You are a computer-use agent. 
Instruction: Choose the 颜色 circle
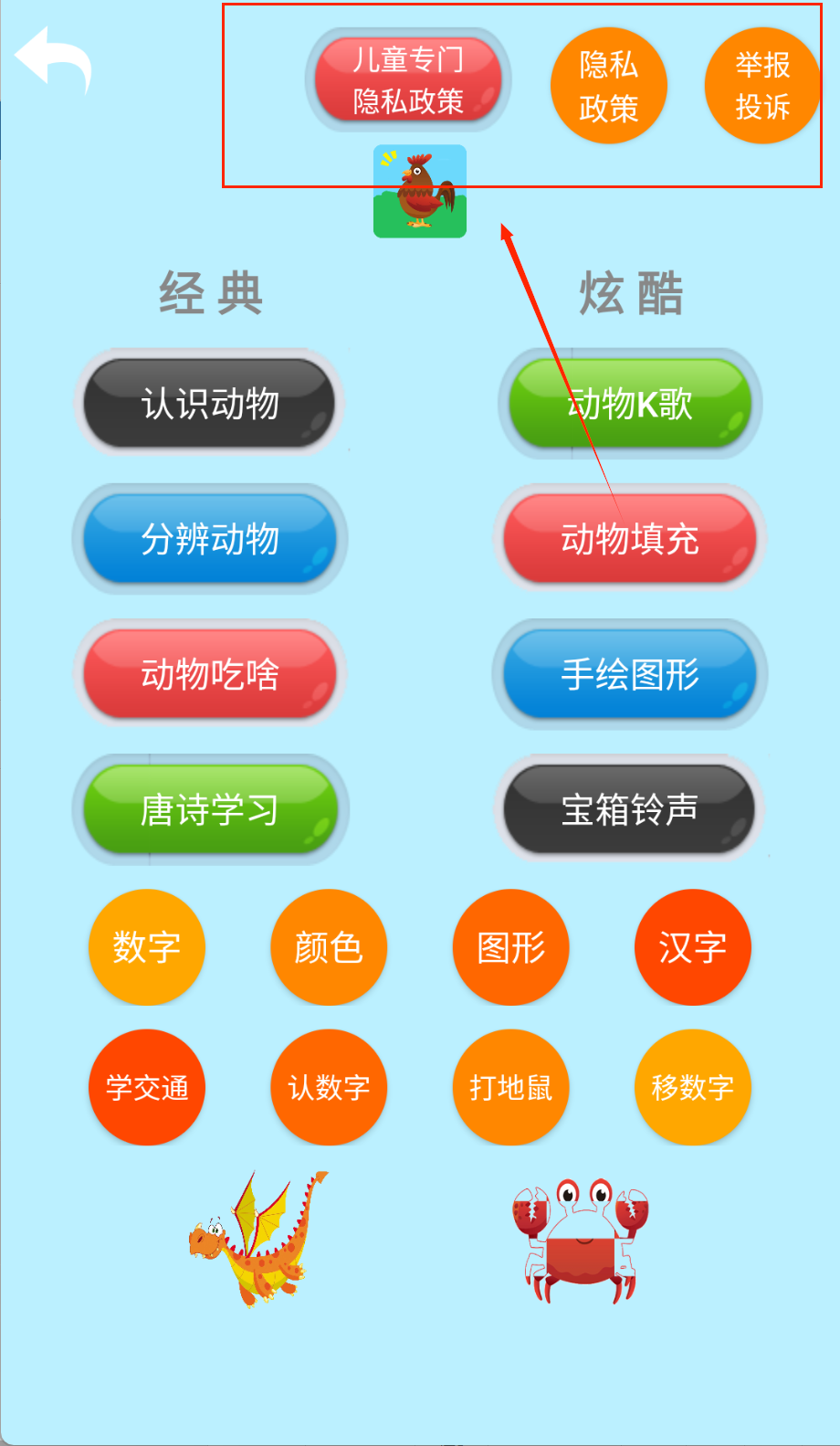pos(329,947)
